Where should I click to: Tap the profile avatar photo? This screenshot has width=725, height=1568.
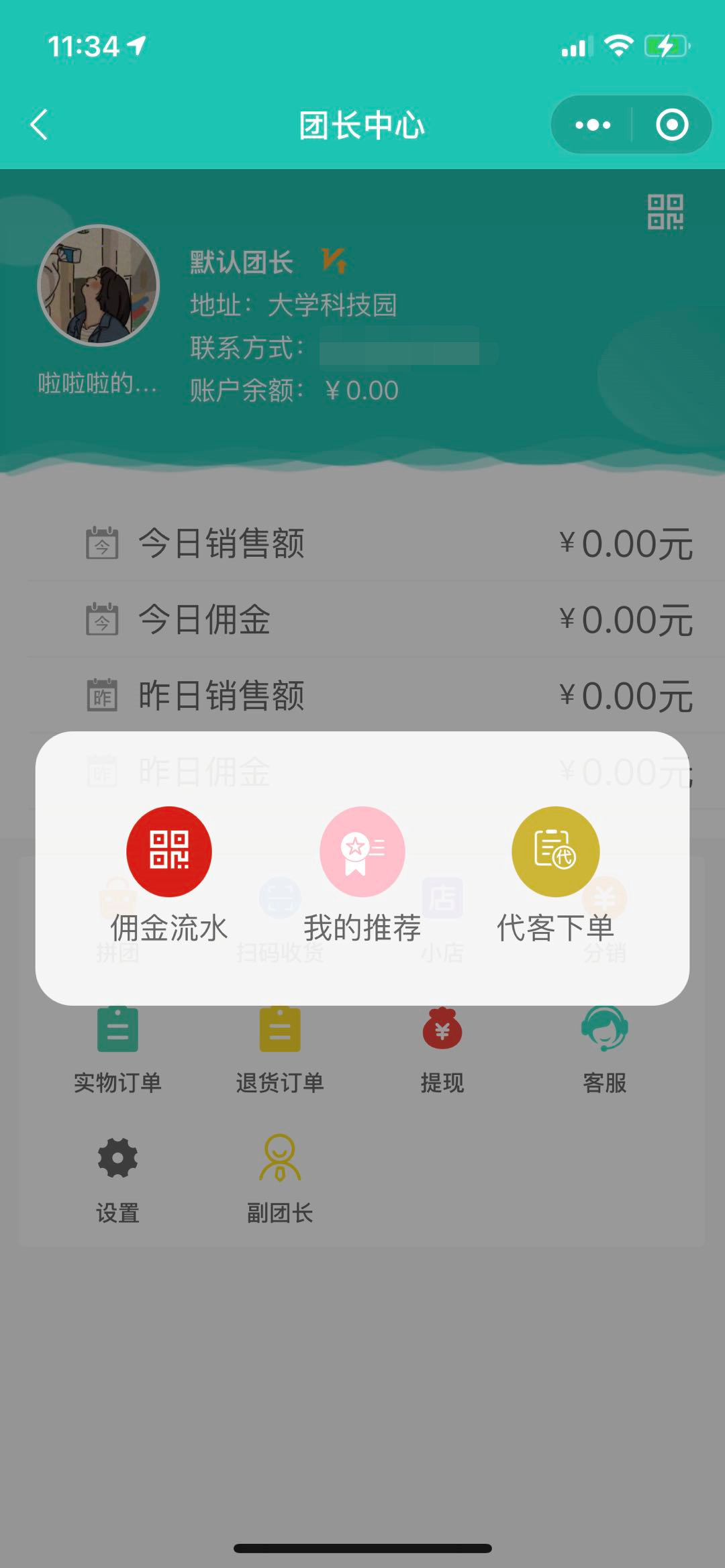point(99,285)
